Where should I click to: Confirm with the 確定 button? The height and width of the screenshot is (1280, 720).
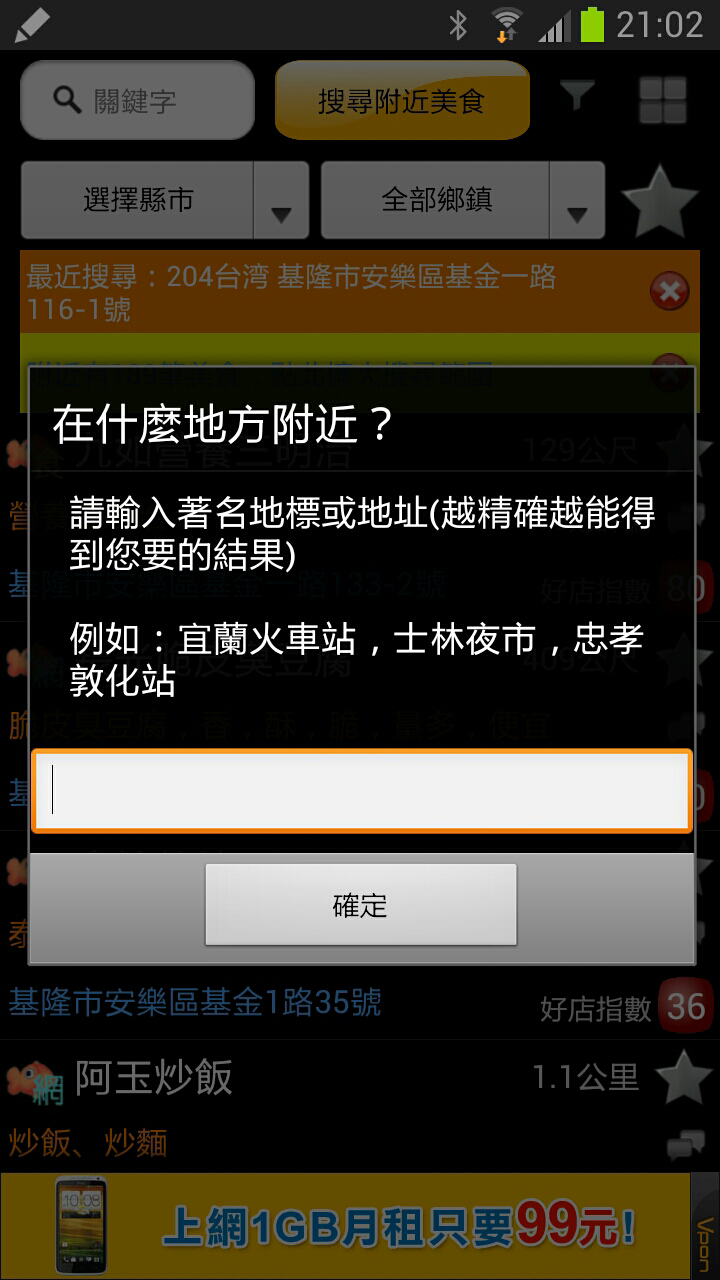point(360,906)
